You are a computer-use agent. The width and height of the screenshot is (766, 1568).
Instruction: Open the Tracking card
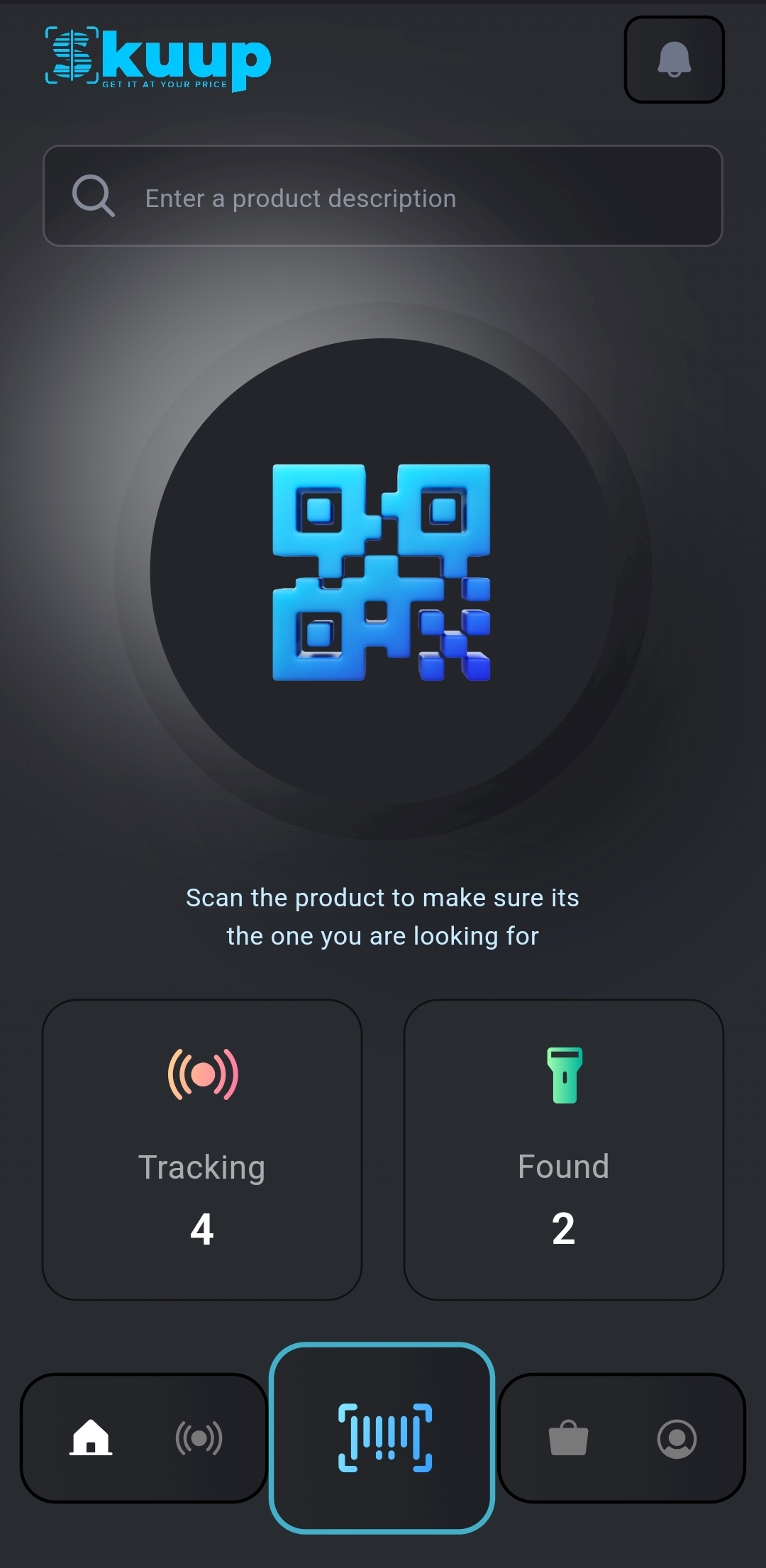coord(202,1149)
